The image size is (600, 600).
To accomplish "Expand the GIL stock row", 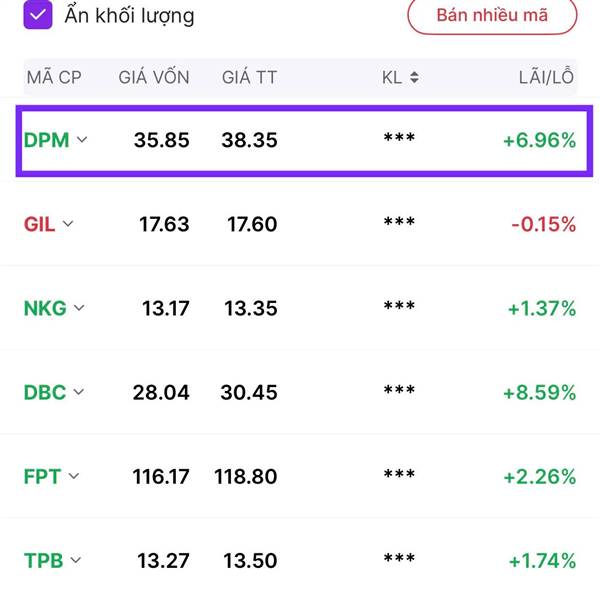I will click(68, 224).
